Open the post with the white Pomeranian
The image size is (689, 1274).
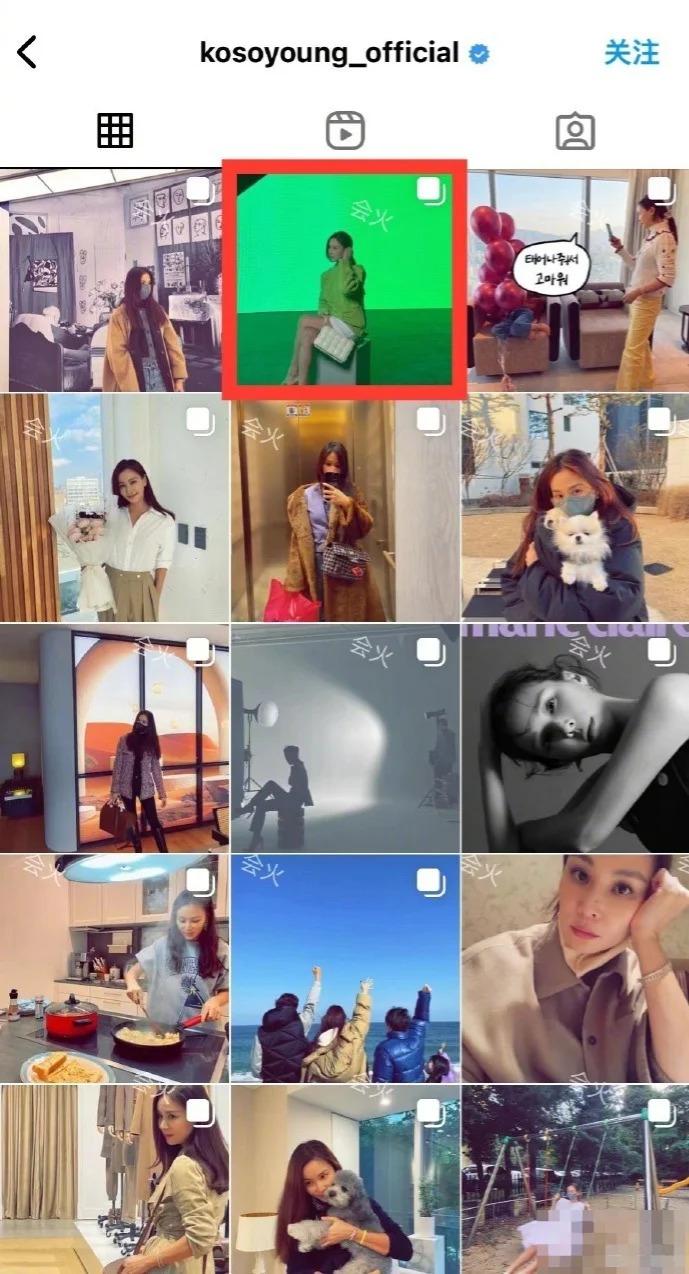click(x=575, y=508)
